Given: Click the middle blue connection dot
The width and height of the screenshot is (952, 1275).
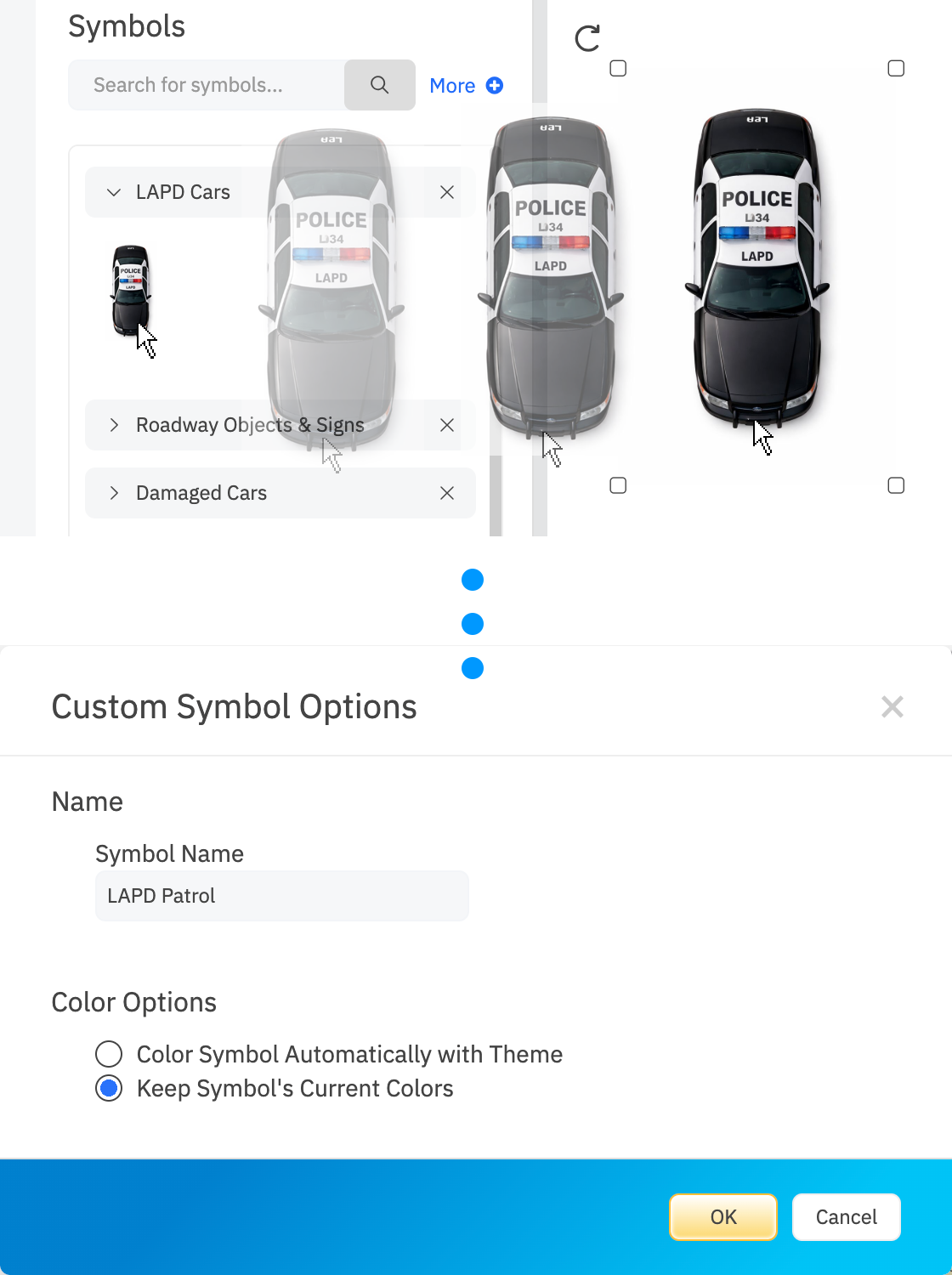Looking at the screenshot, I should [473, 623].
